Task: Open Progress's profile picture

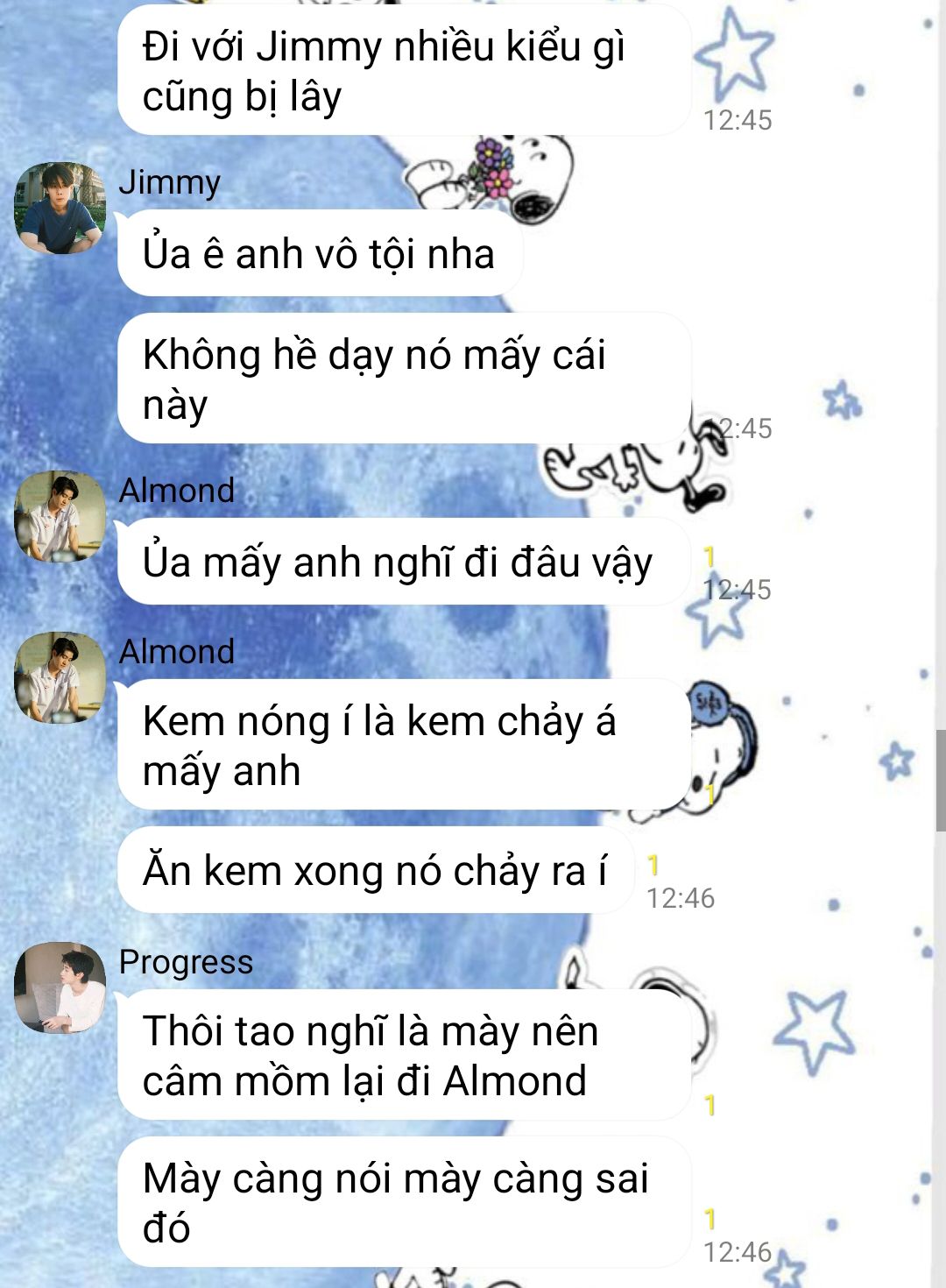Action: [x=60, y=987]
